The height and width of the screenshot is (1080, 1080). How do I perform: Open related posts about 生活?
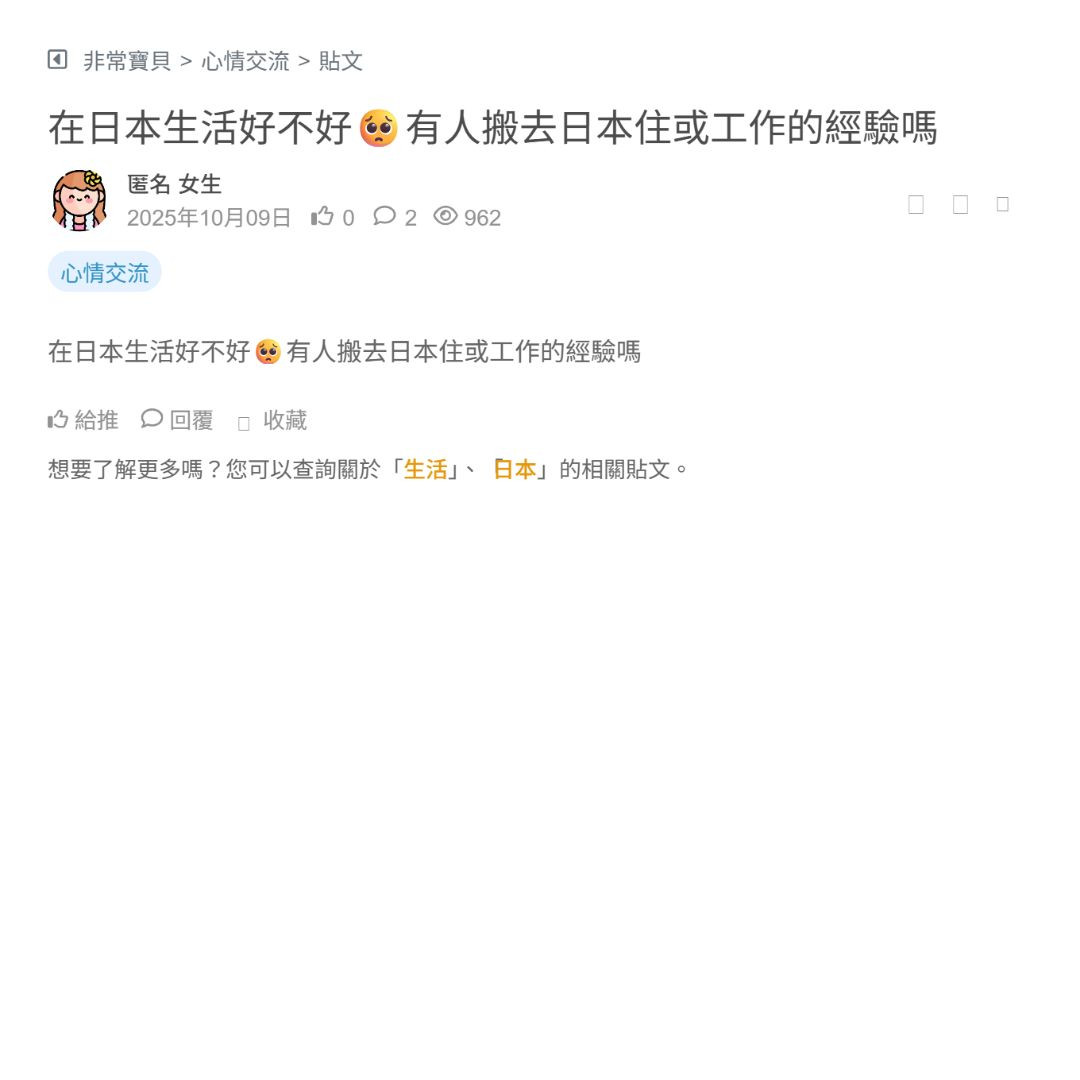[x=425, y=469]
